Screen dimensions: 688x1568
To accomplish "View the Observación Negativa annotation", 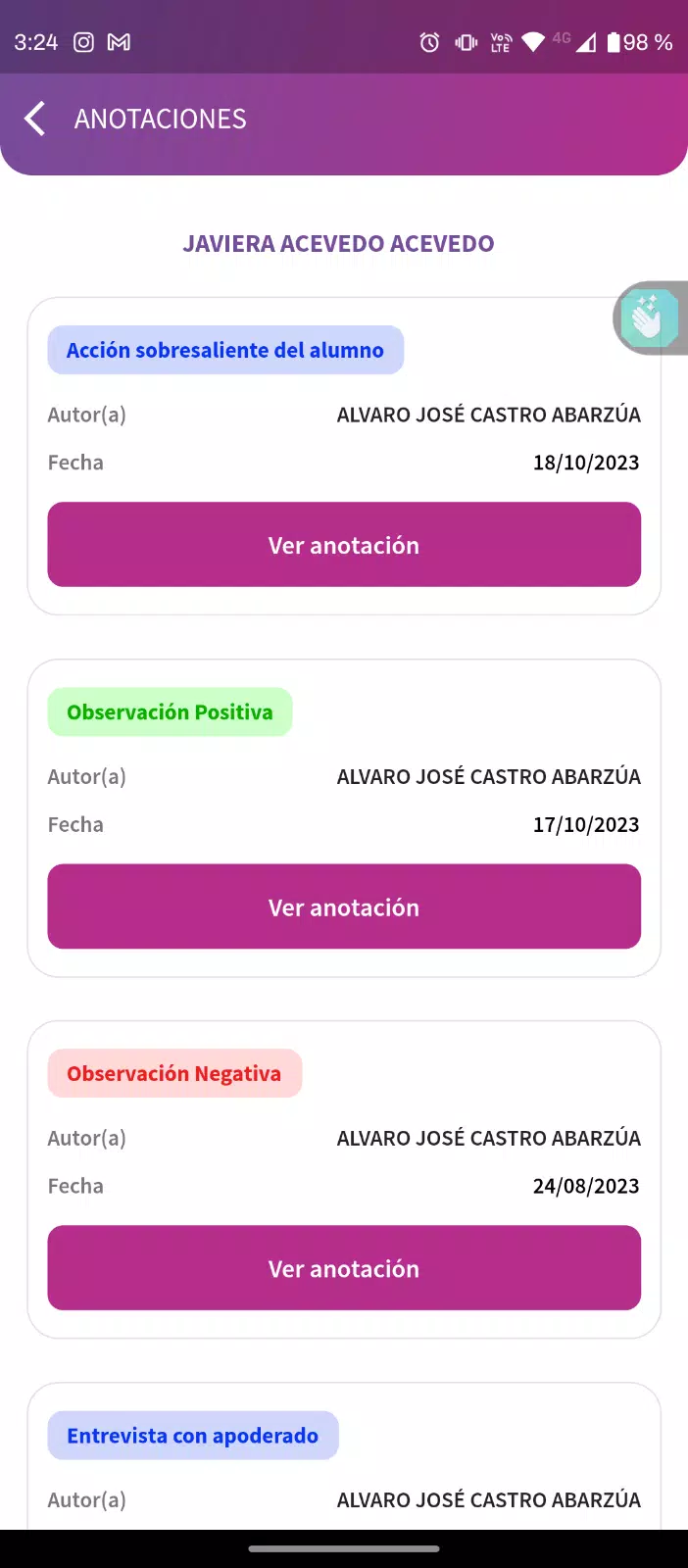I will [x=344, y=1268].
